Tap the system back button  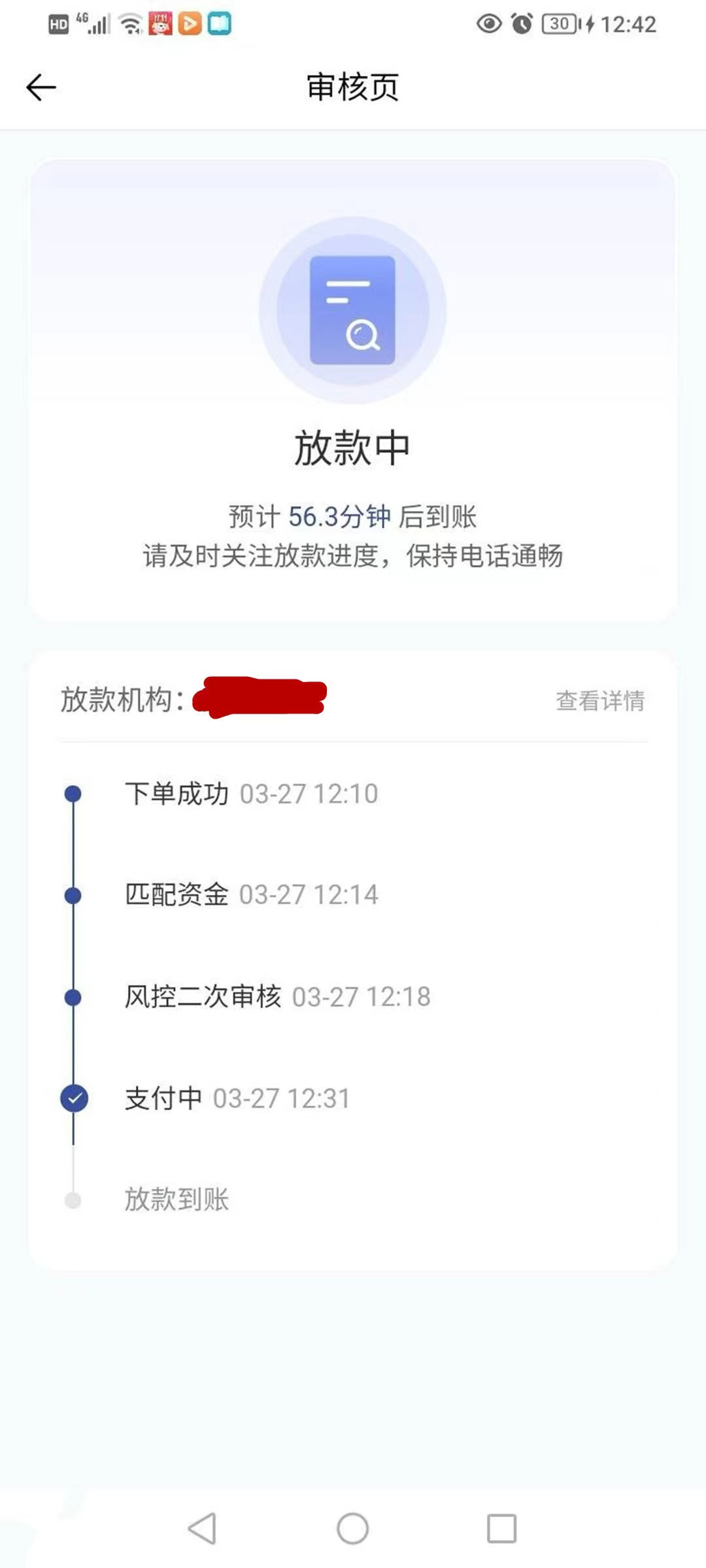pos(202,1528)
